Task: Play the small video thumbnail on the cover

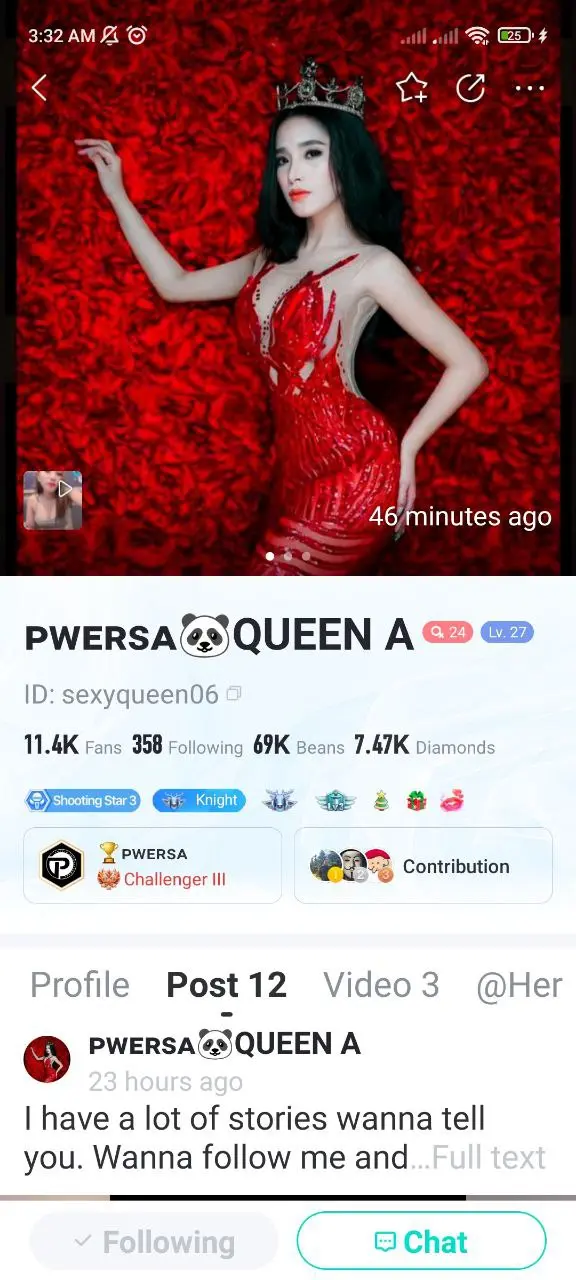Action: 53,500
